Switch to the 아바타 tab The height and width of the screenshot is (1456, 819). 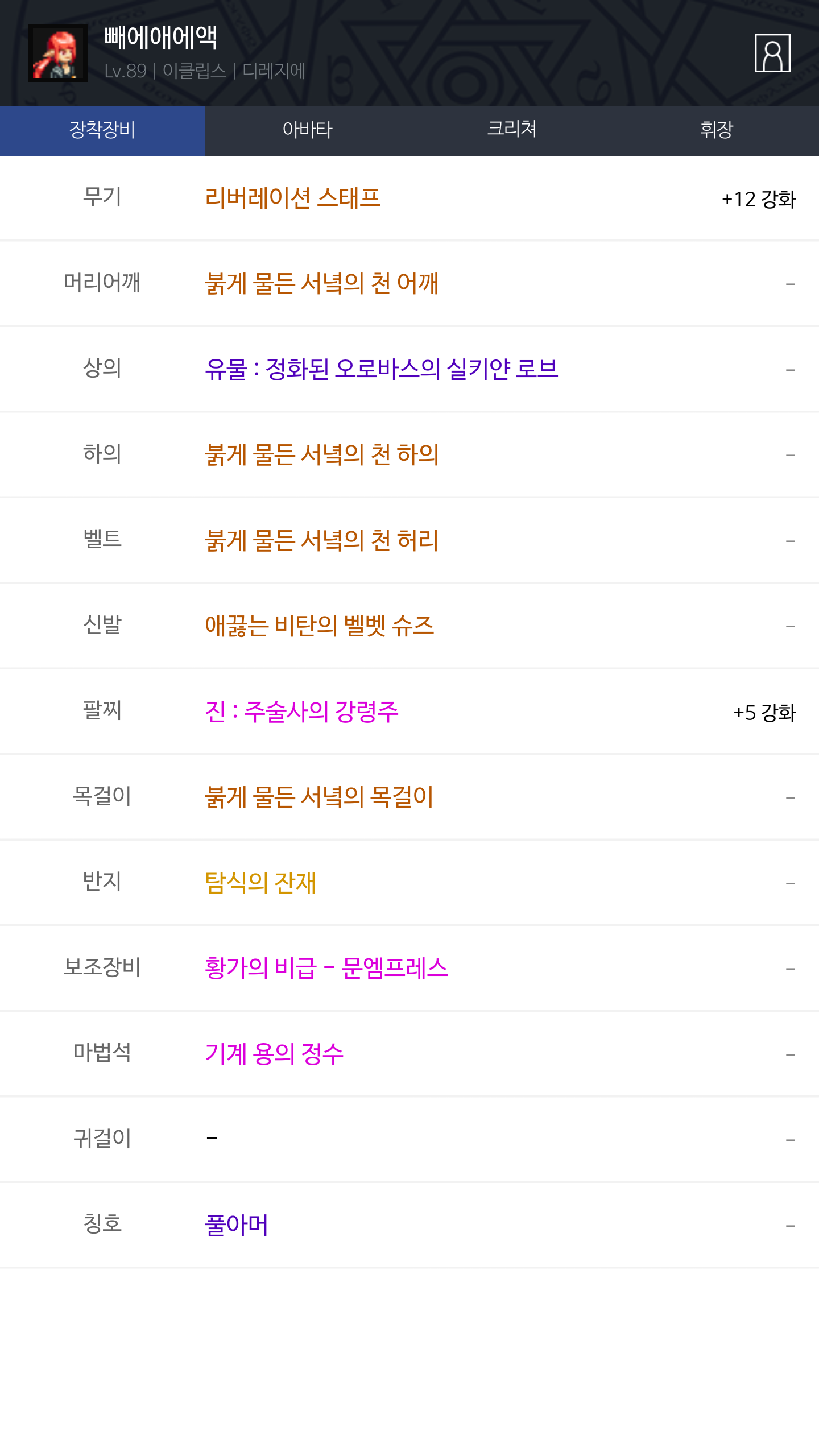click(307, 130)
